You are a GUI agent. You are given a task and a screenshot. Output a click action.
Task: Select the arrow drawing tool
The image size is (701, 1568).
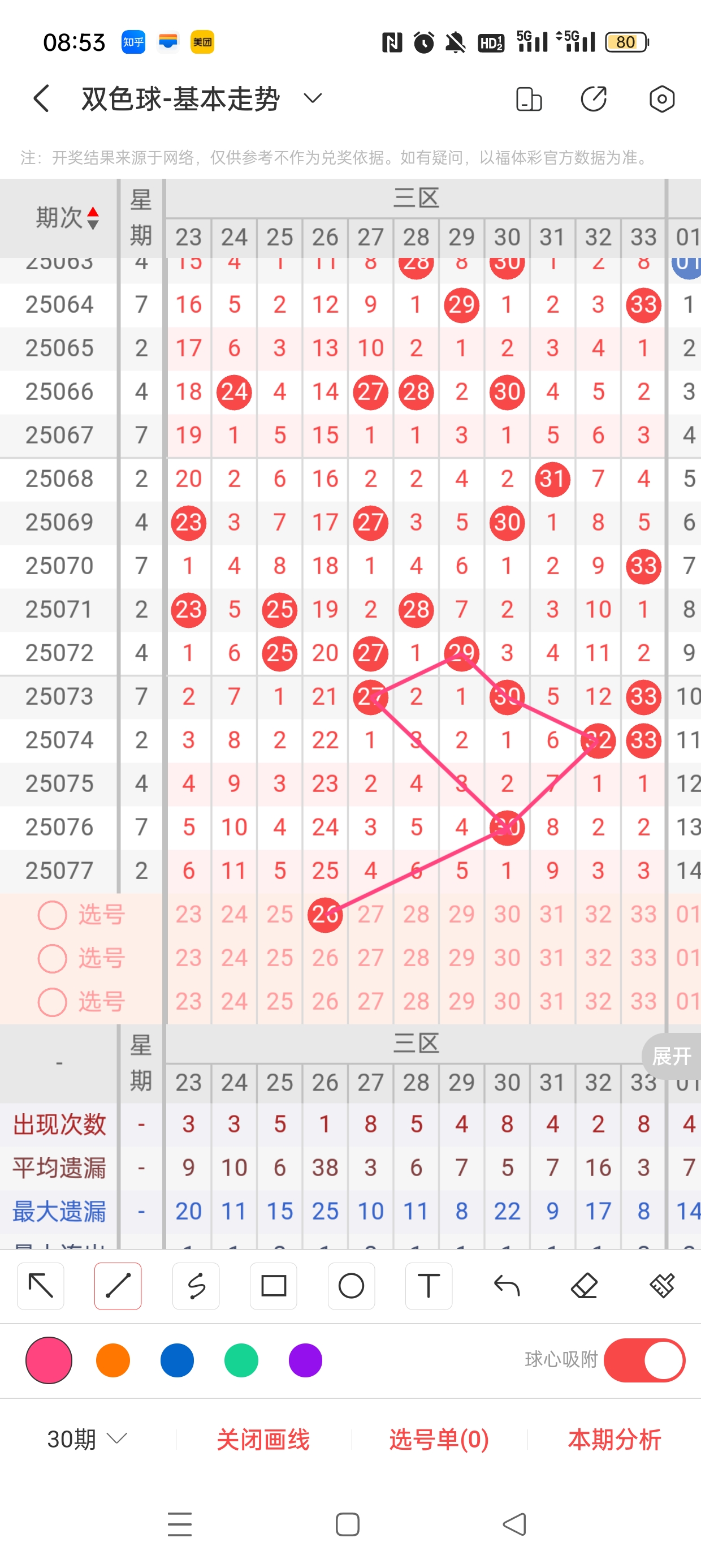[x=41, y=1286]
